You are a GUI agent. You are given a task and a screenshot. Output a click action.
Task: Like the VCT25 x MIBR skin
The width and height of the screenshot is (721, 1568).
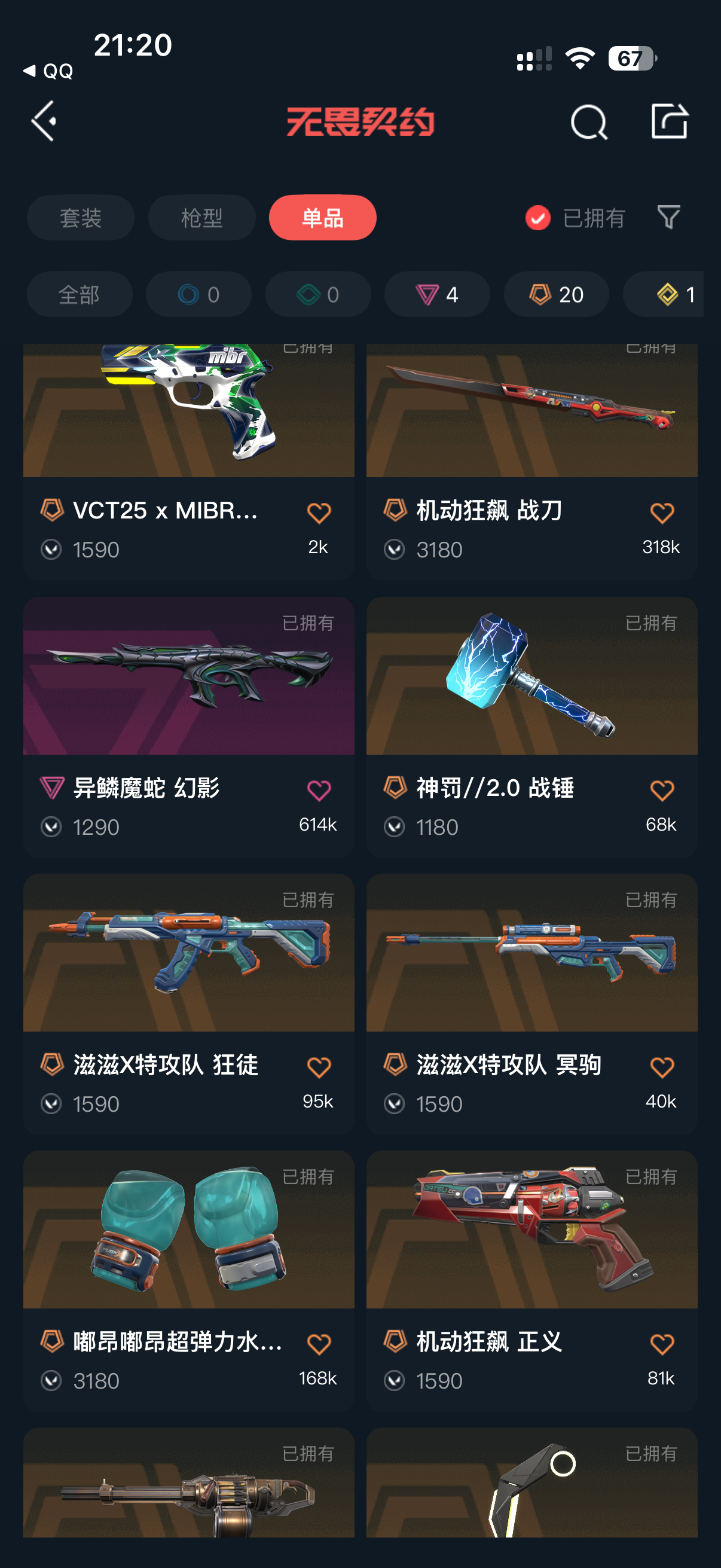click(x=319, y=513)
